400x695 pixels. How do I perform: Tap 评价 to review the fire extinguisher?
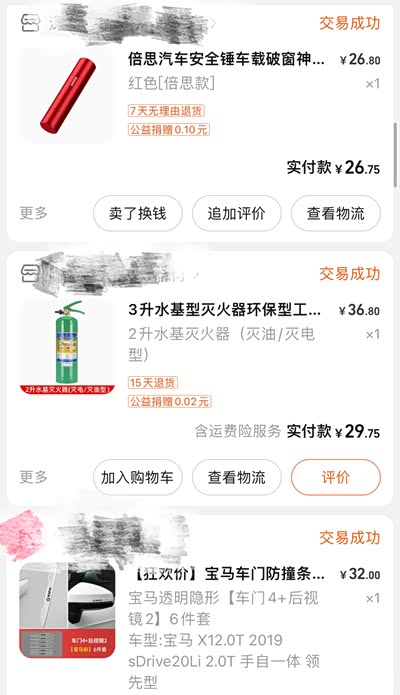pos(336,477)
